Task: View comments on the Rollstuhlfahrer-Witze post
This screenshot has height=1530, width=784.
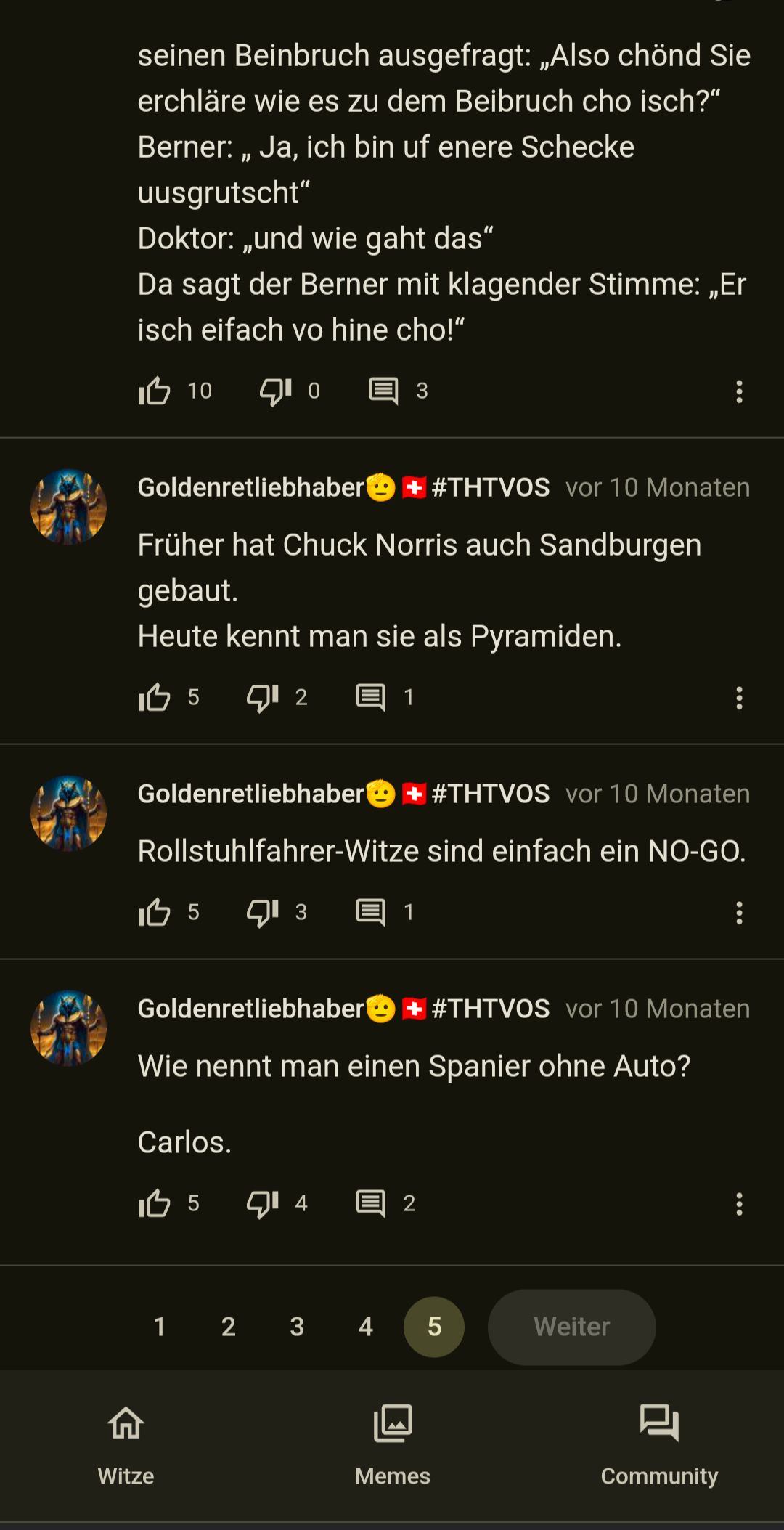Action: pos(371,913)
